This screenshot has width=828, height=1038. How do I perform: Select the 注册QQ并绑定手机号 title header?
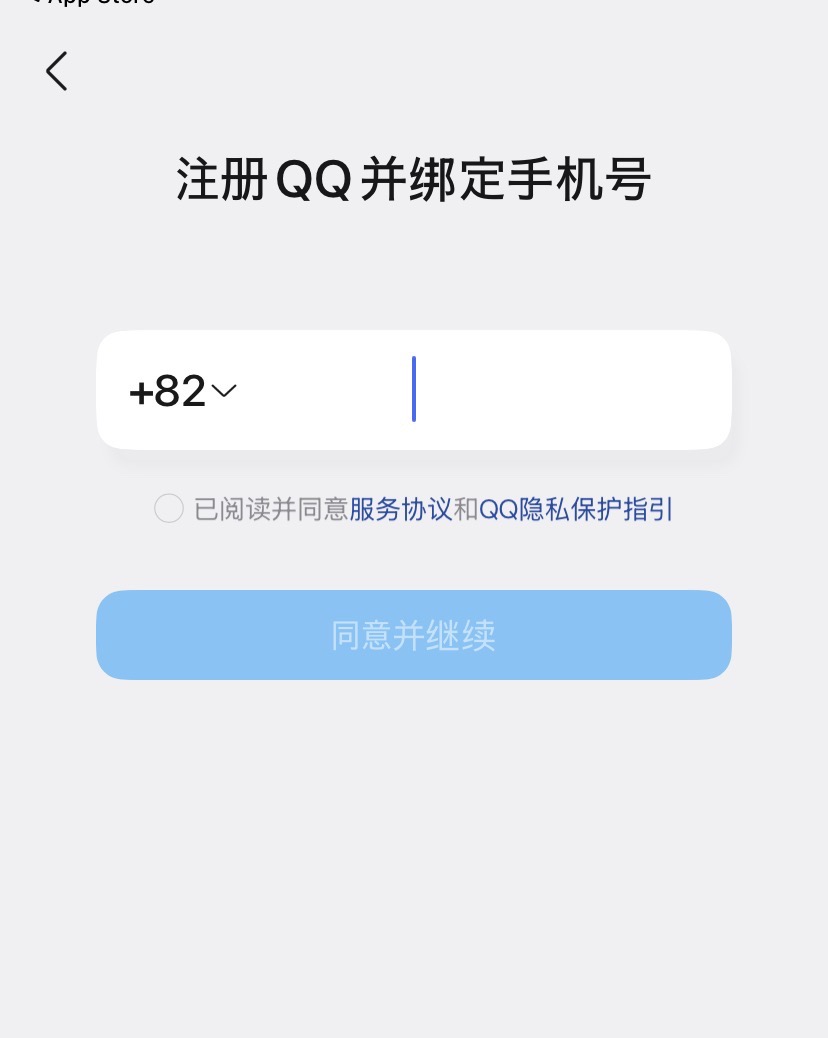point(414,180)
